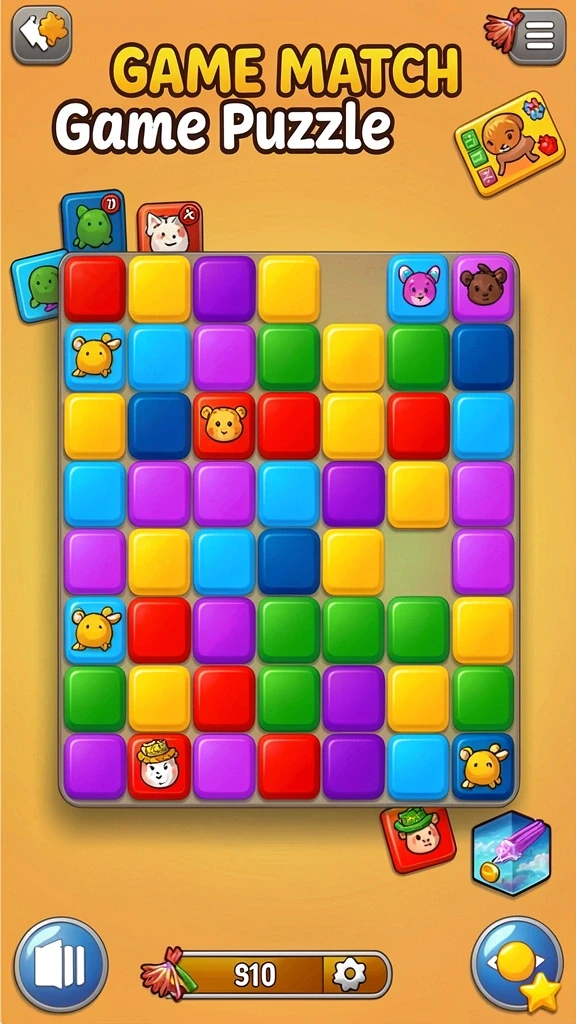Select the brown bear tile on purple
576x1024 pixels.
pyautogui.click(x=483, y=288)
